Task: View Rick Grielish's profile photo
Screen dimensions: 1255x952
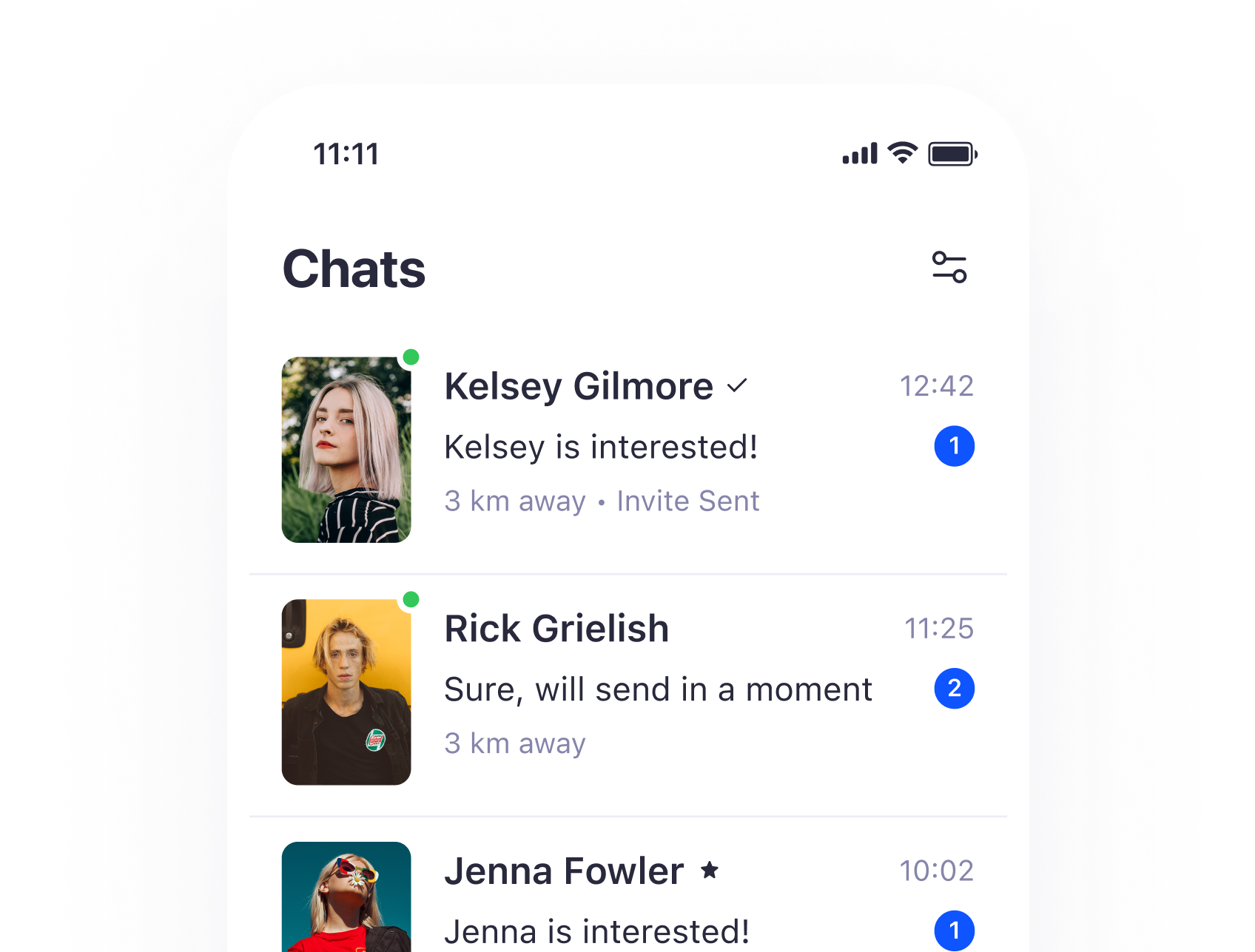Action: 346,692
